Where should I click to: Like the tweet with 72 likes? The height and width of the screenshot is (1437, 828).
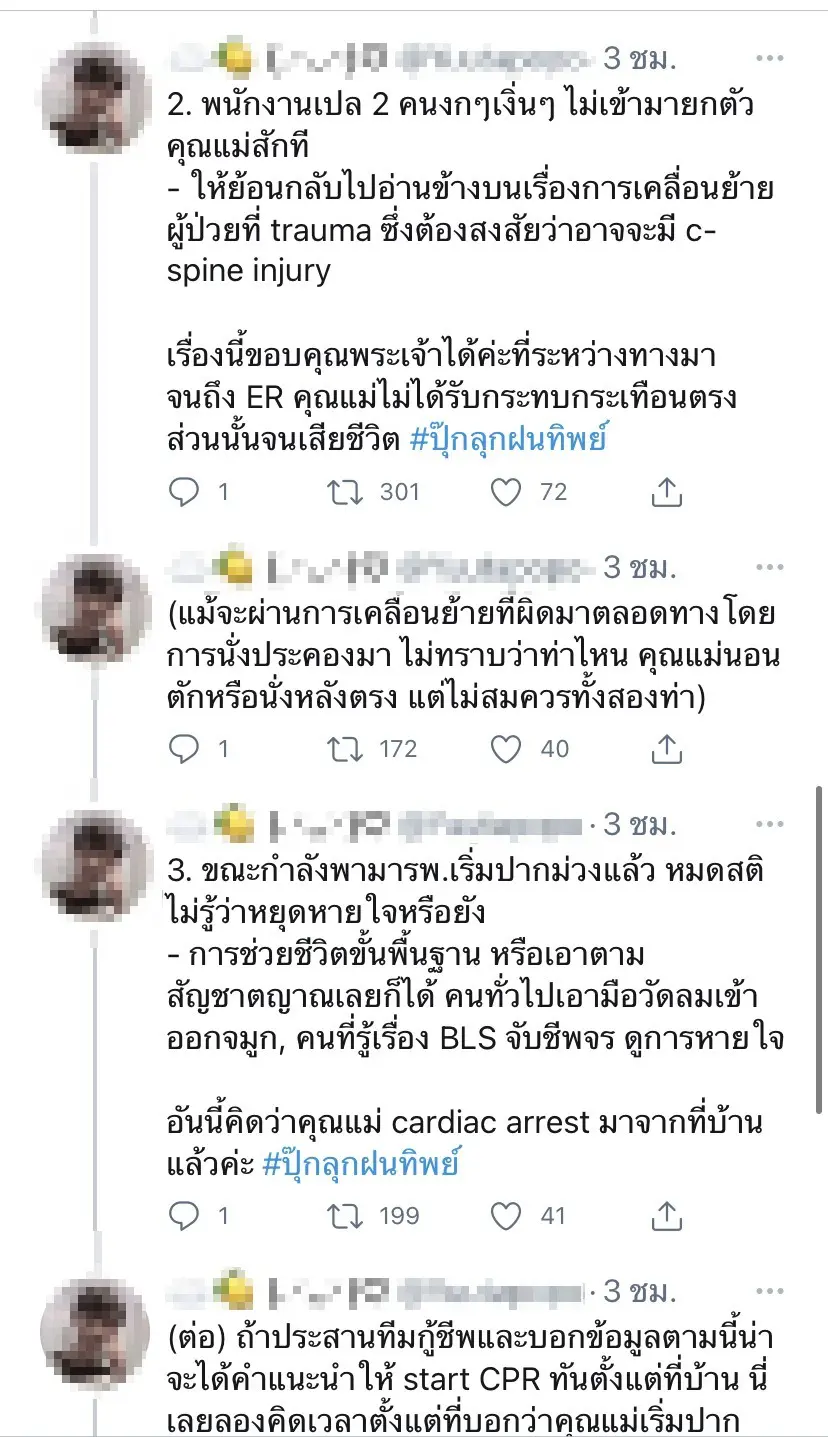pos(507,492)
